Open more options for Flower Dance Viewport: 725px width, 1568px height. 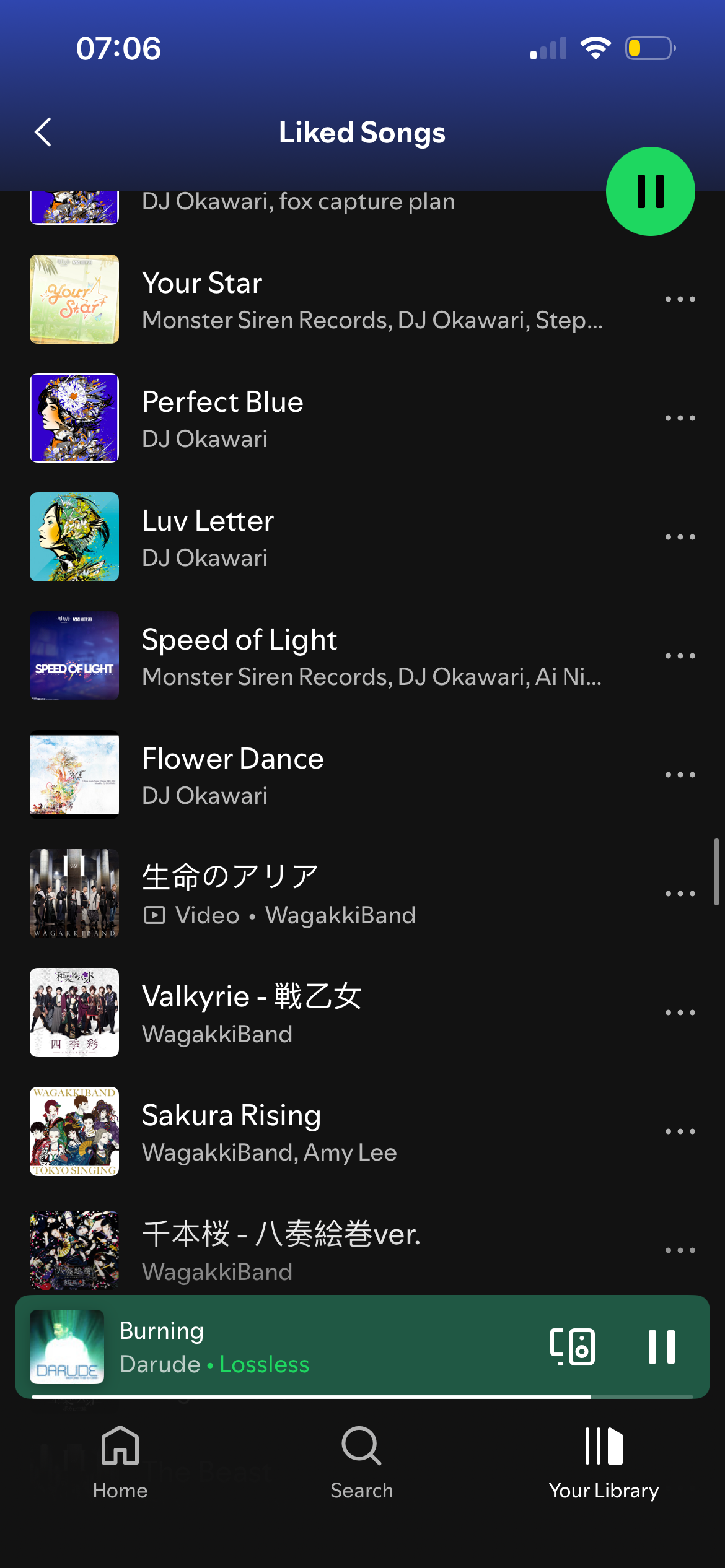[680, 775]
